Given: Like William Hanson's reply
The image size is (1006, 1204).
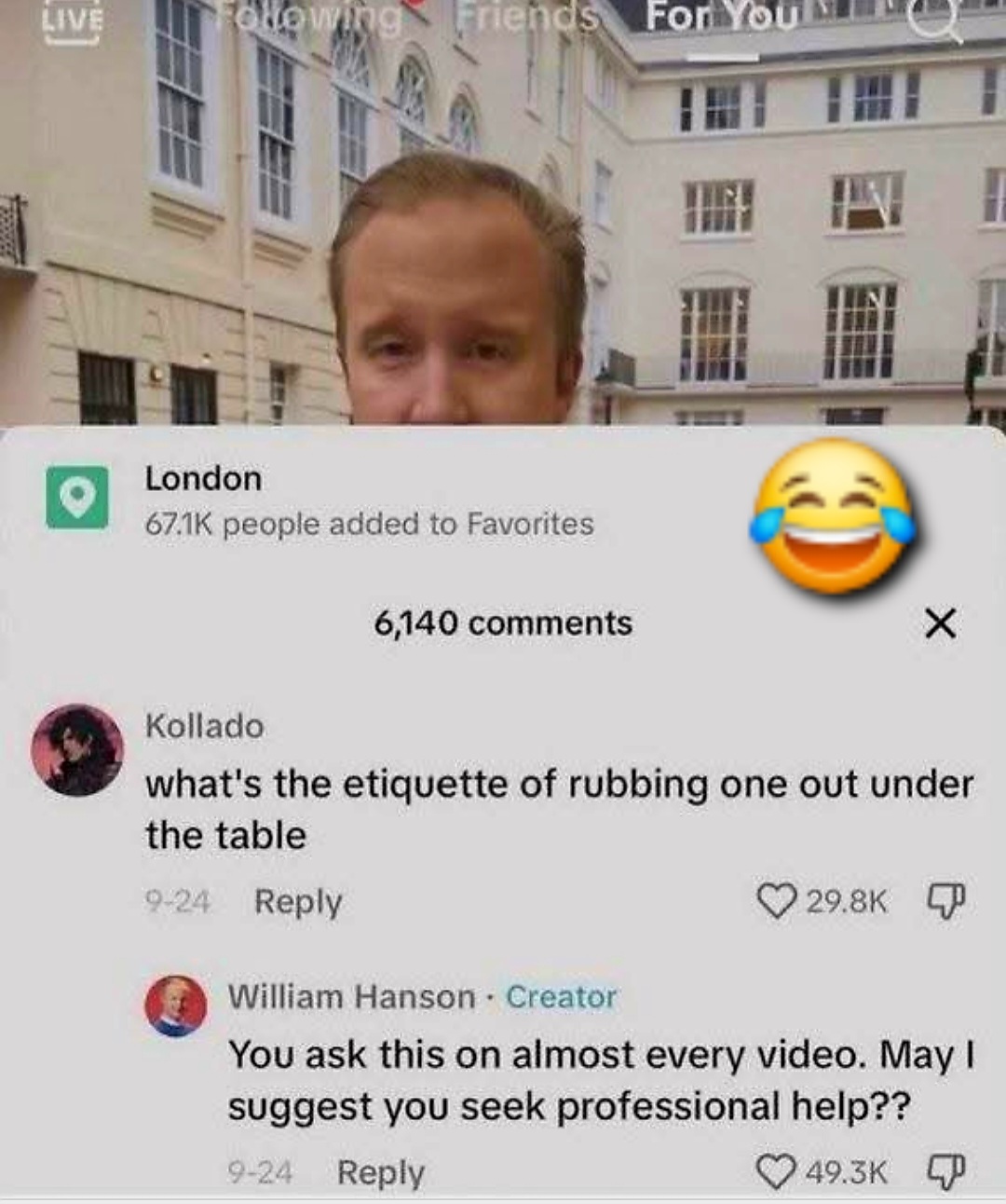Looking at the screenshot, I should click(x=775, y=1172).
